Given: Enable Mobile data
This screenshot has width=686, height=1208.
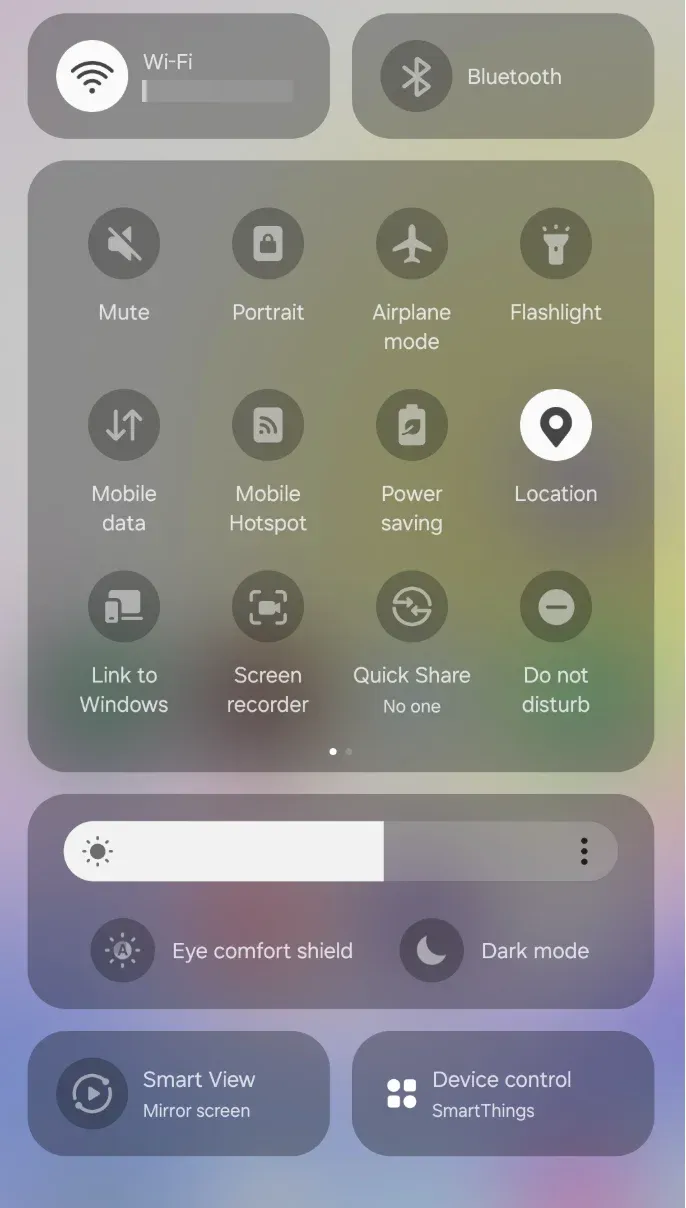Looking at the screenshot, I should click(x=124, y=425).
